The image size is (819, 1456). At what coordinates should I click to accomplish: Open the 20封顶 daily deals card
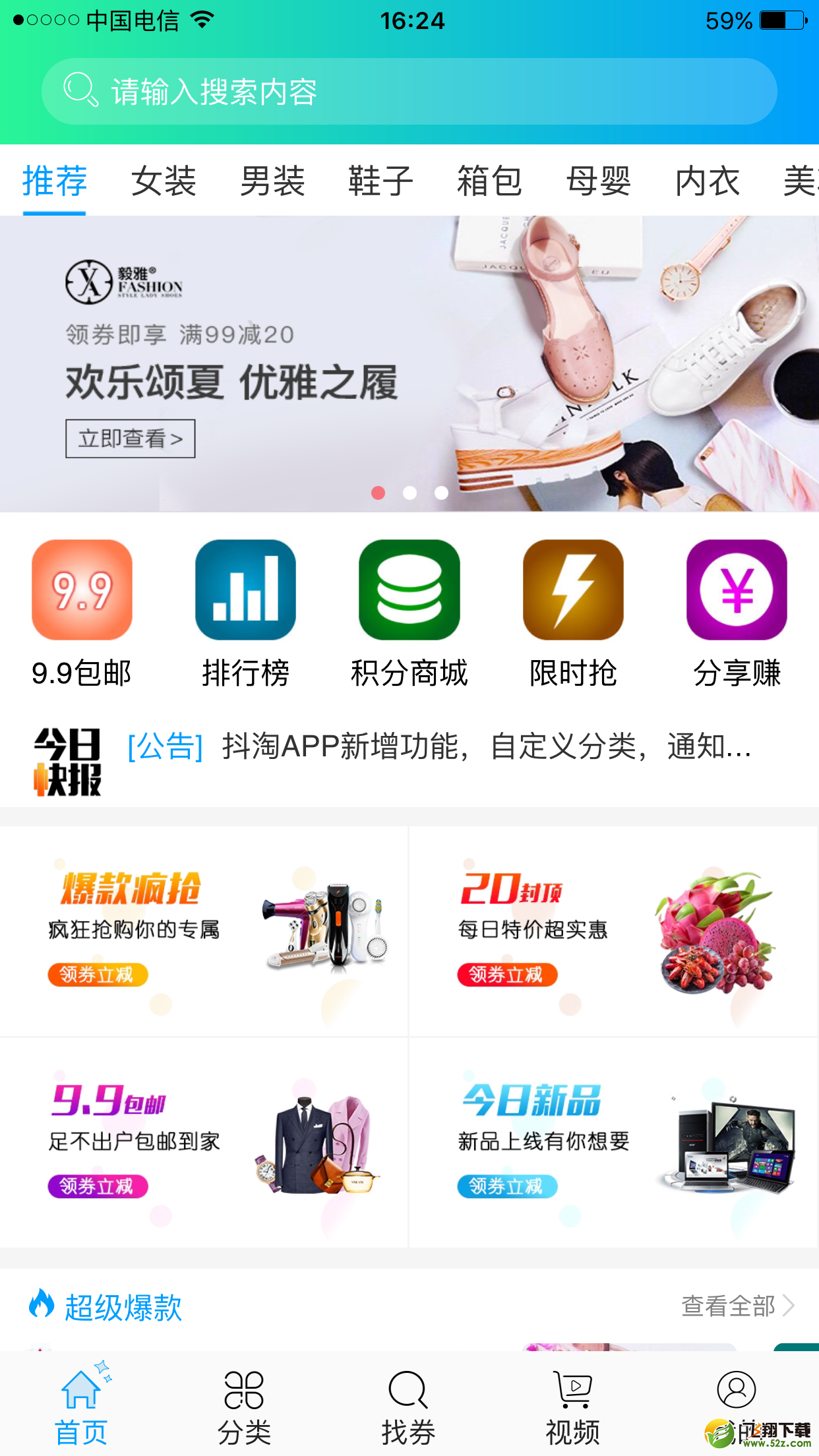coord(613,931)
